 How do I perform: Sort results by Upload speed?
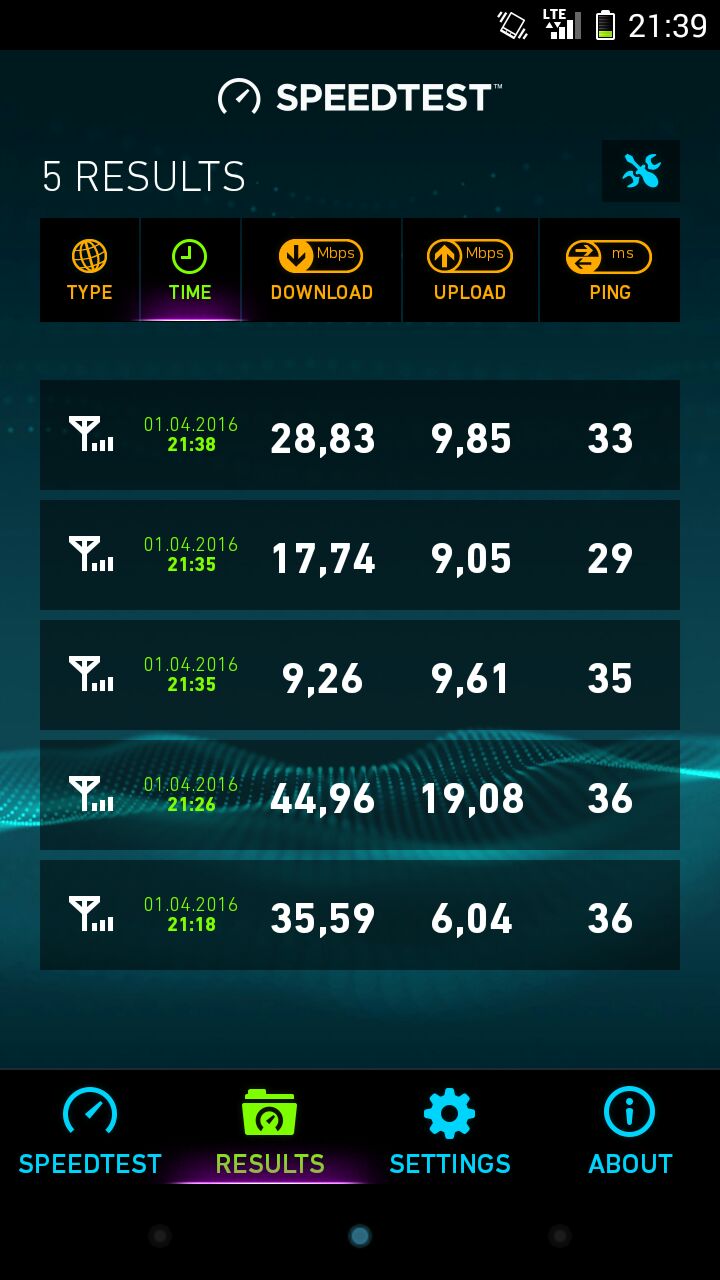[x=470, y=270]
